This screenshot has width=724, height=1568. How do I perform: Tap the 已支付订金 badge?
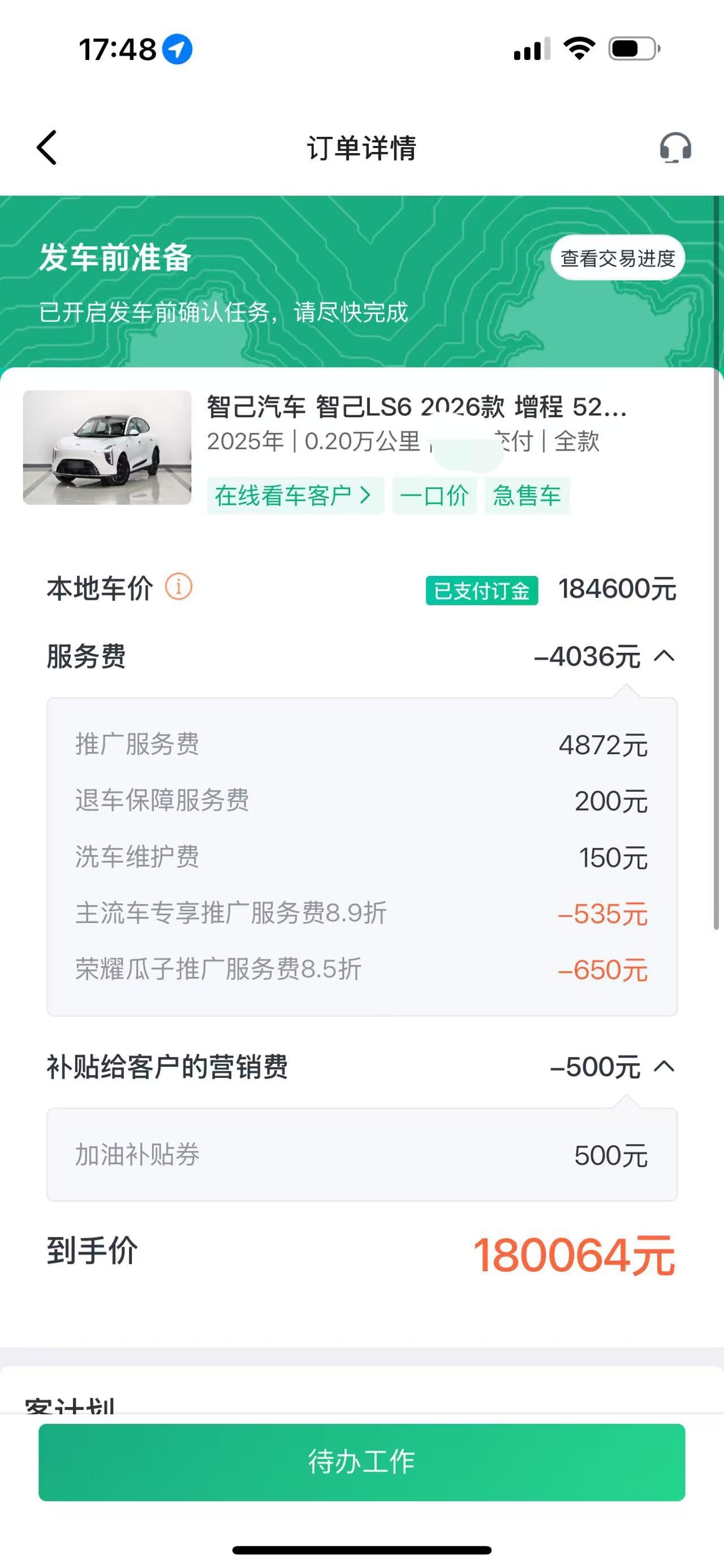coord(482,590)
